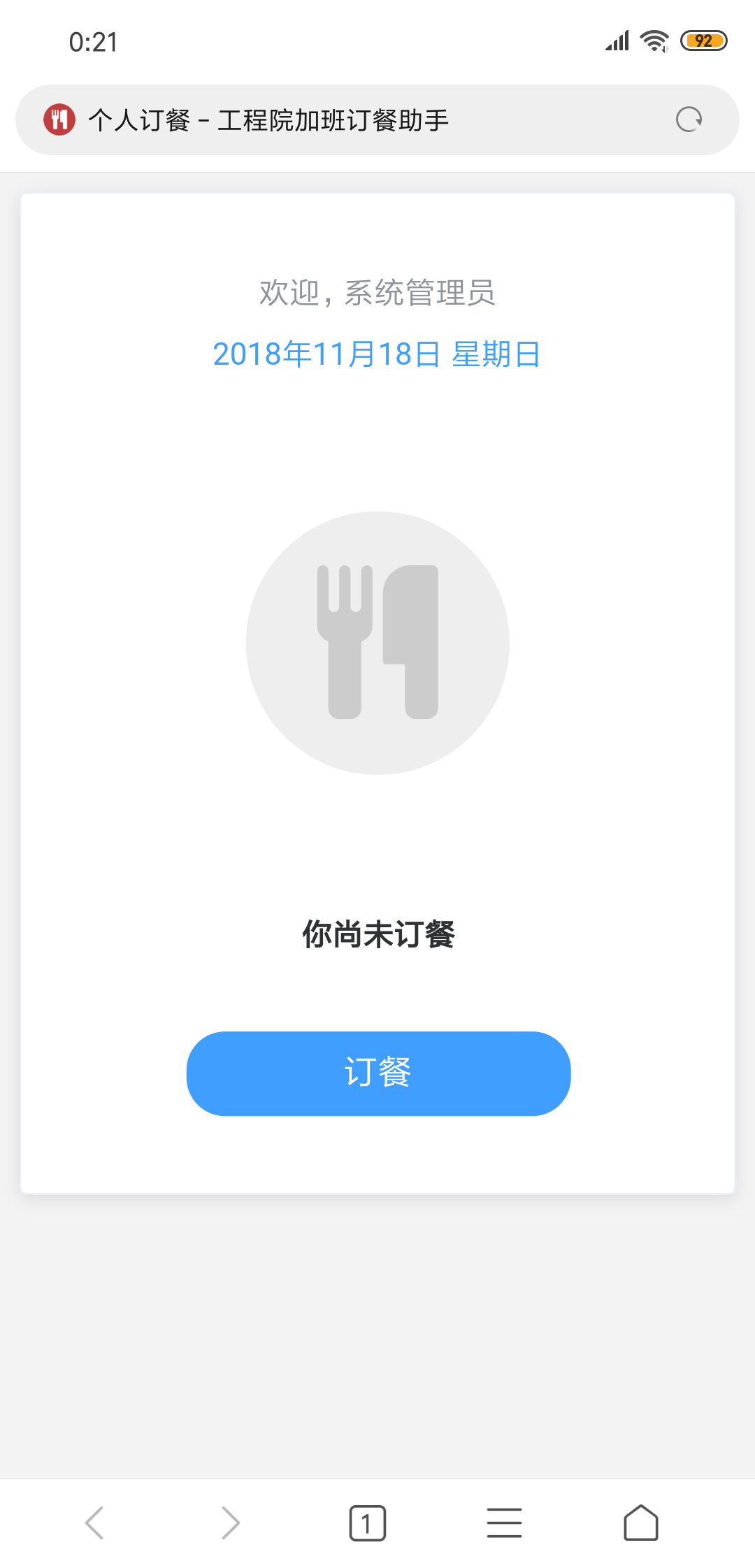Open the browser tabs switcher
The width and height of the screenshot is (755, 1568).
point(367,1523)
